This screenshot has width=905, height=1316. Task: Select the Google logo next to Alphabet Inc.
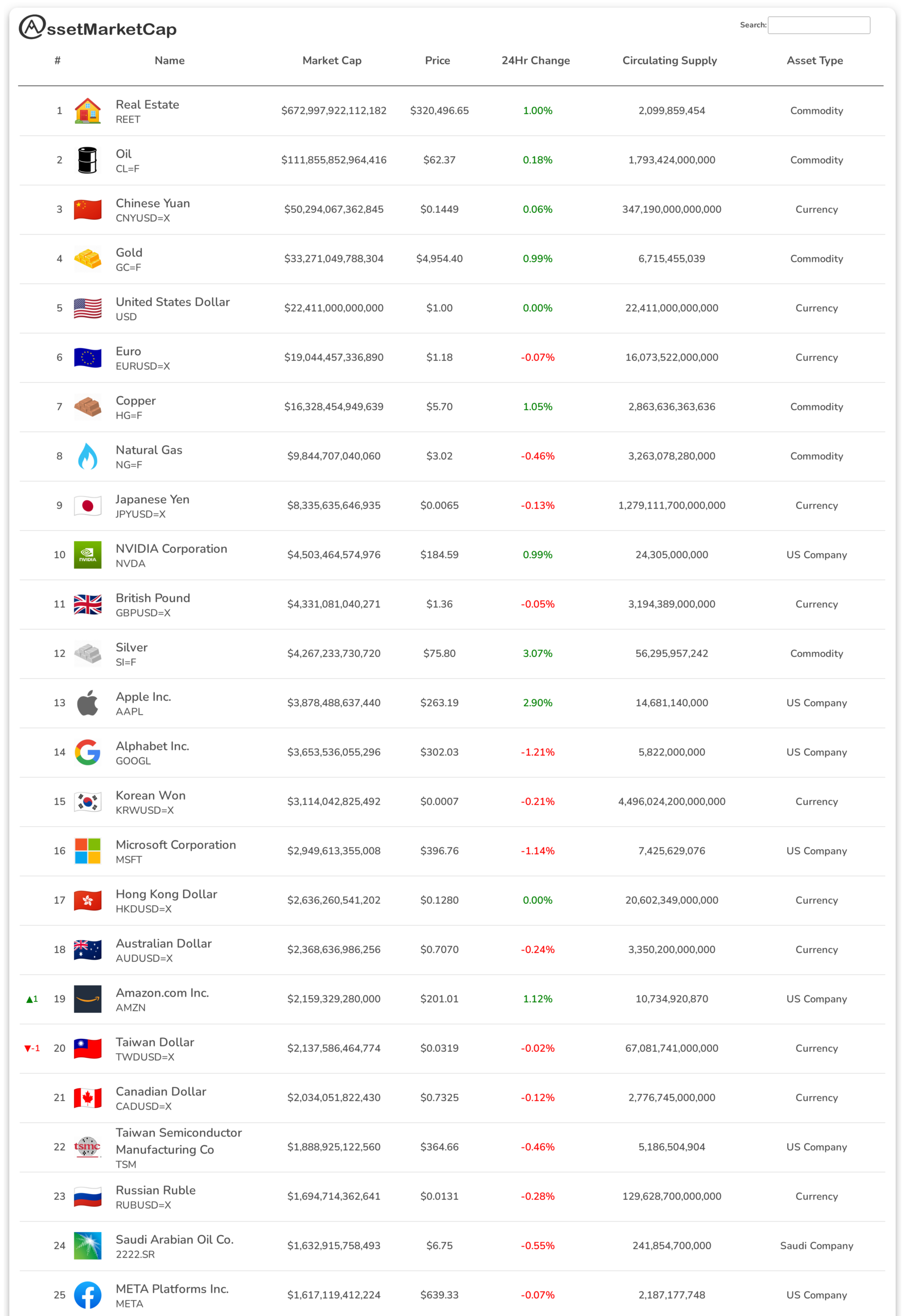tap(87, 752)
